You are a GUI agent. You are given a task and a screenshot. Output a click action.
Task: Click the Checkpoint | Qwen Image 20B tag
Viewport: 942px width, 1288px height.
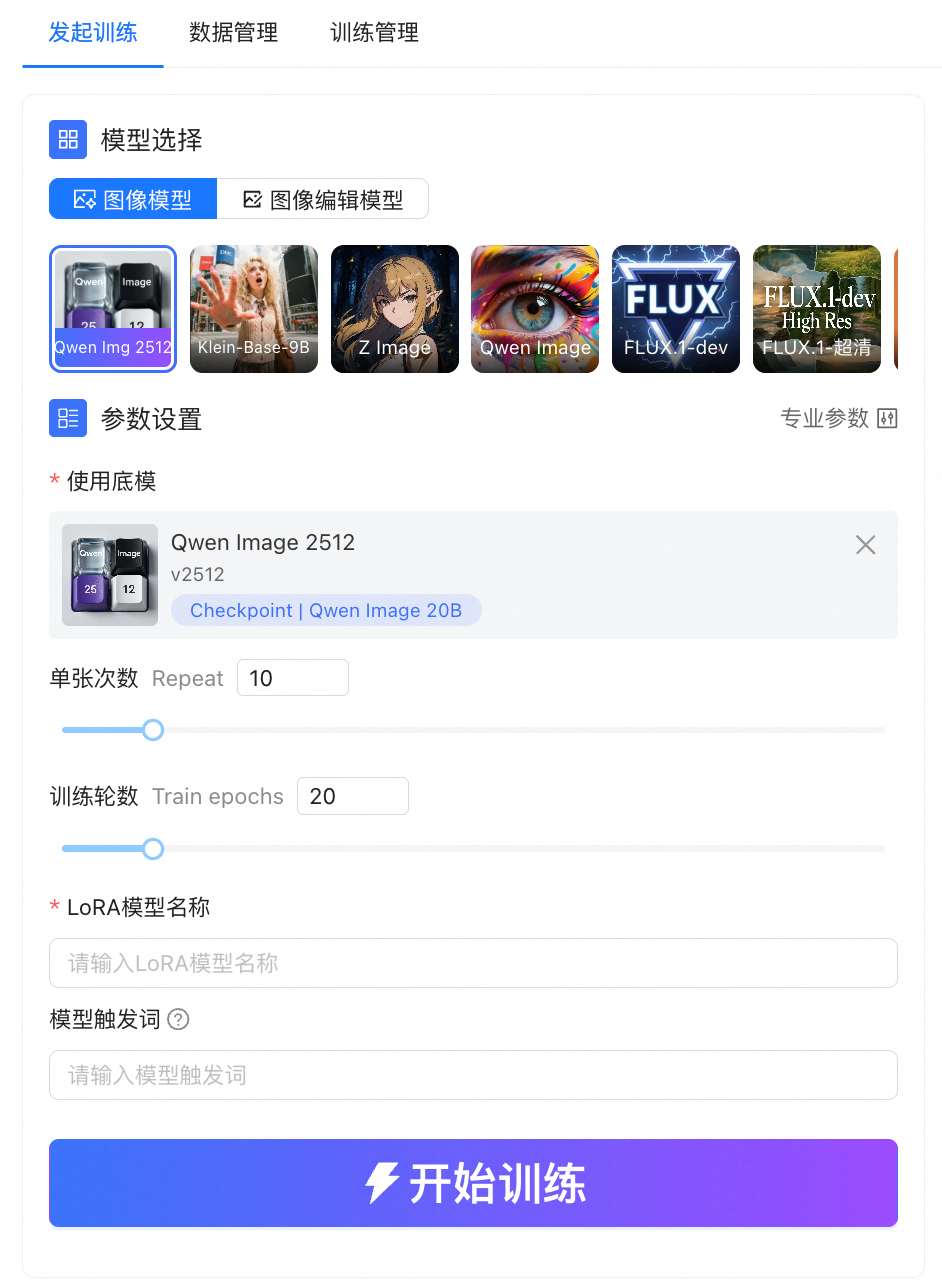326,610
